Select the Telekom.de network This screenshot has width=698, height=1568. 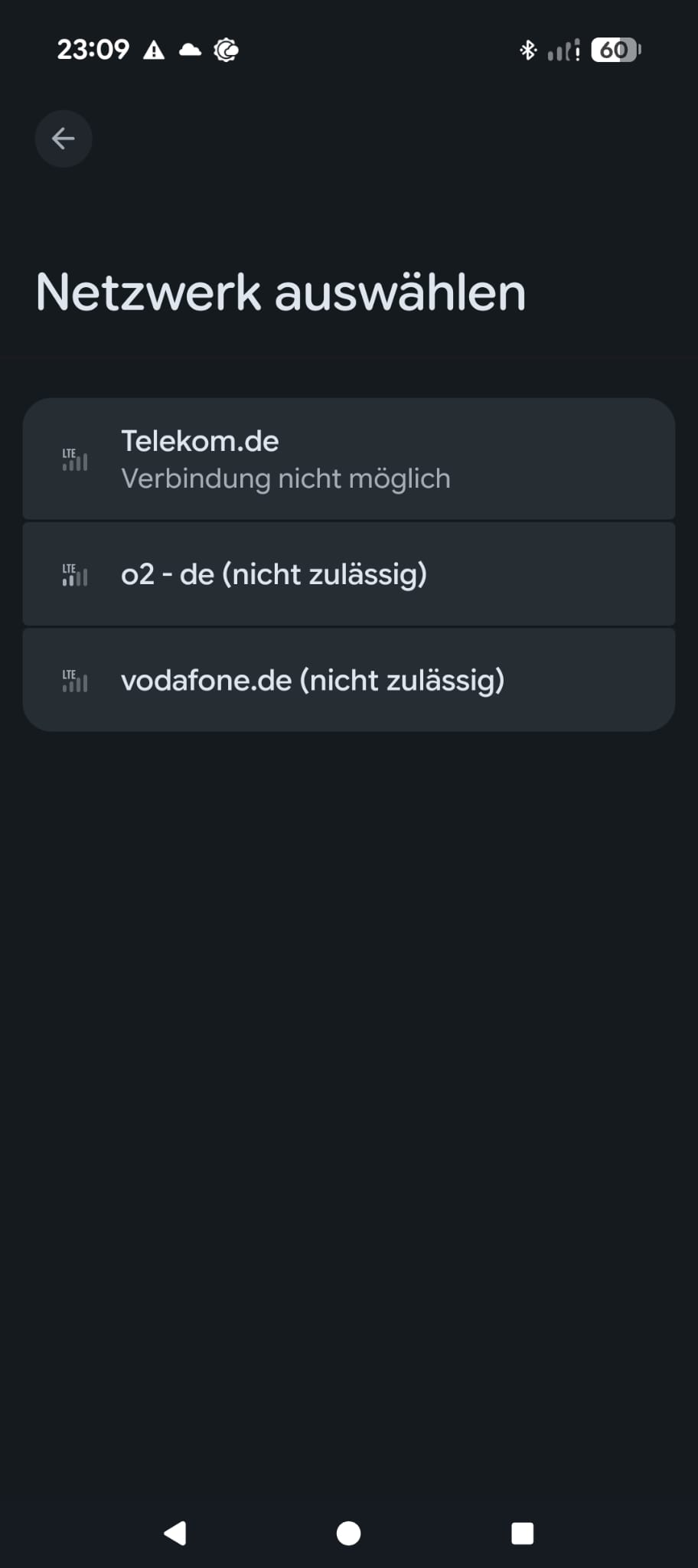coord(348,459)
